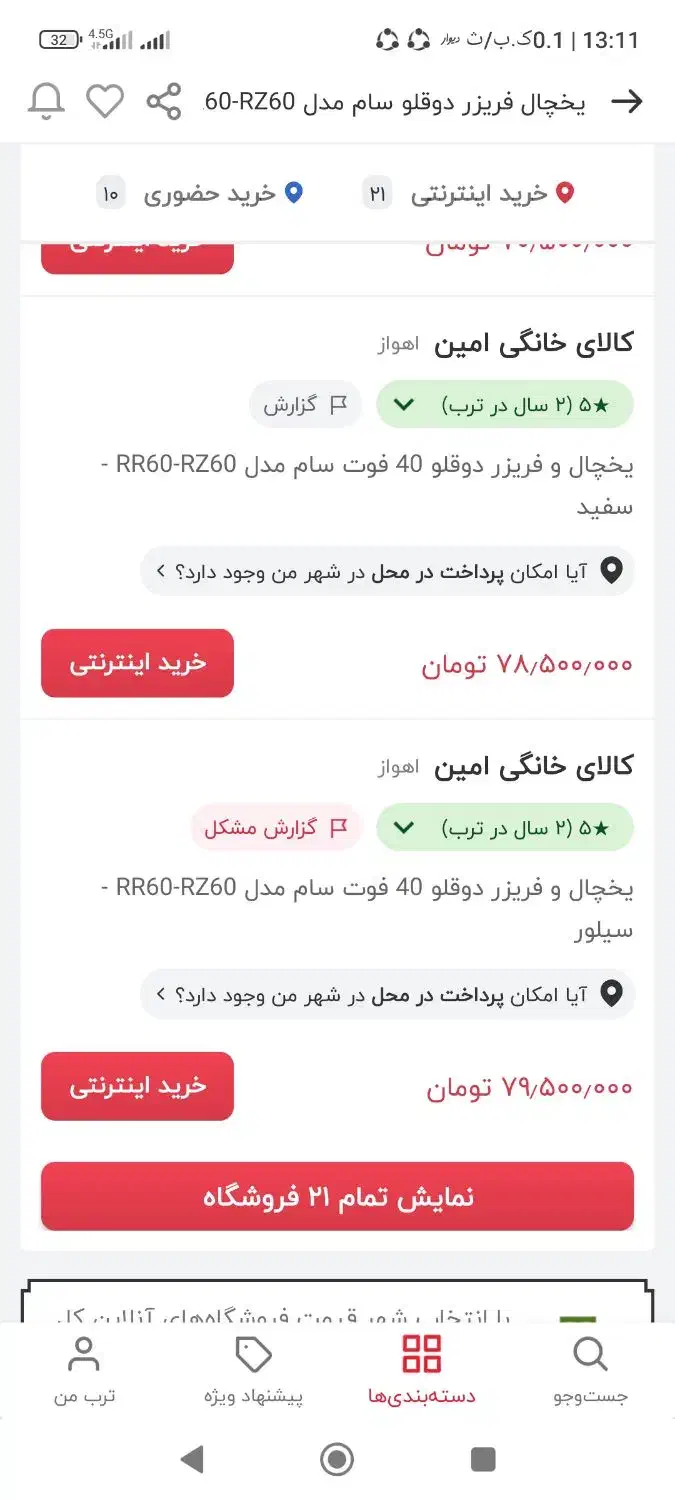
Task: Check pay-on-delivery availability for silver model
Action: click(x=387, y=994)
